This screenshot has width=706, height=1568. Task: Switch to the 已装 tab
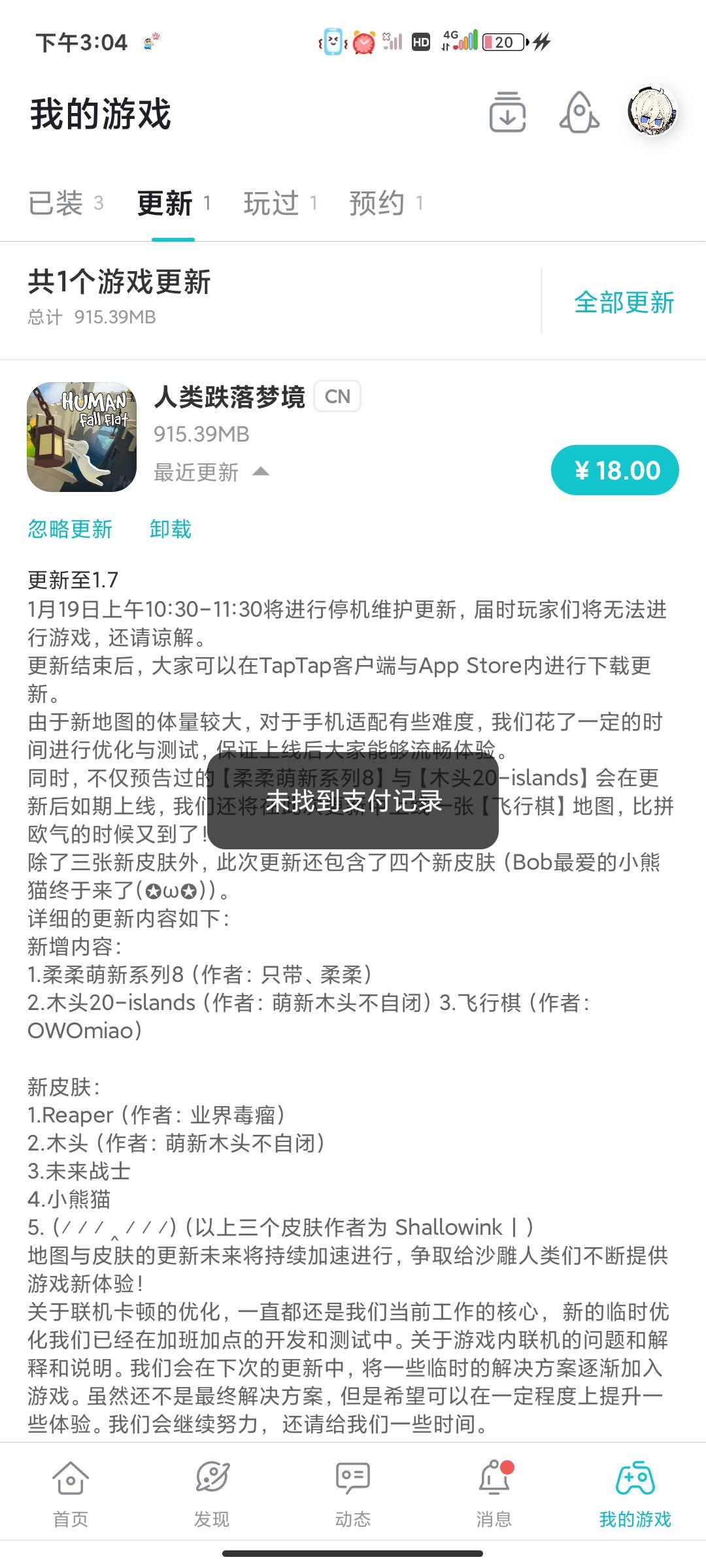[x=56, y=204]
